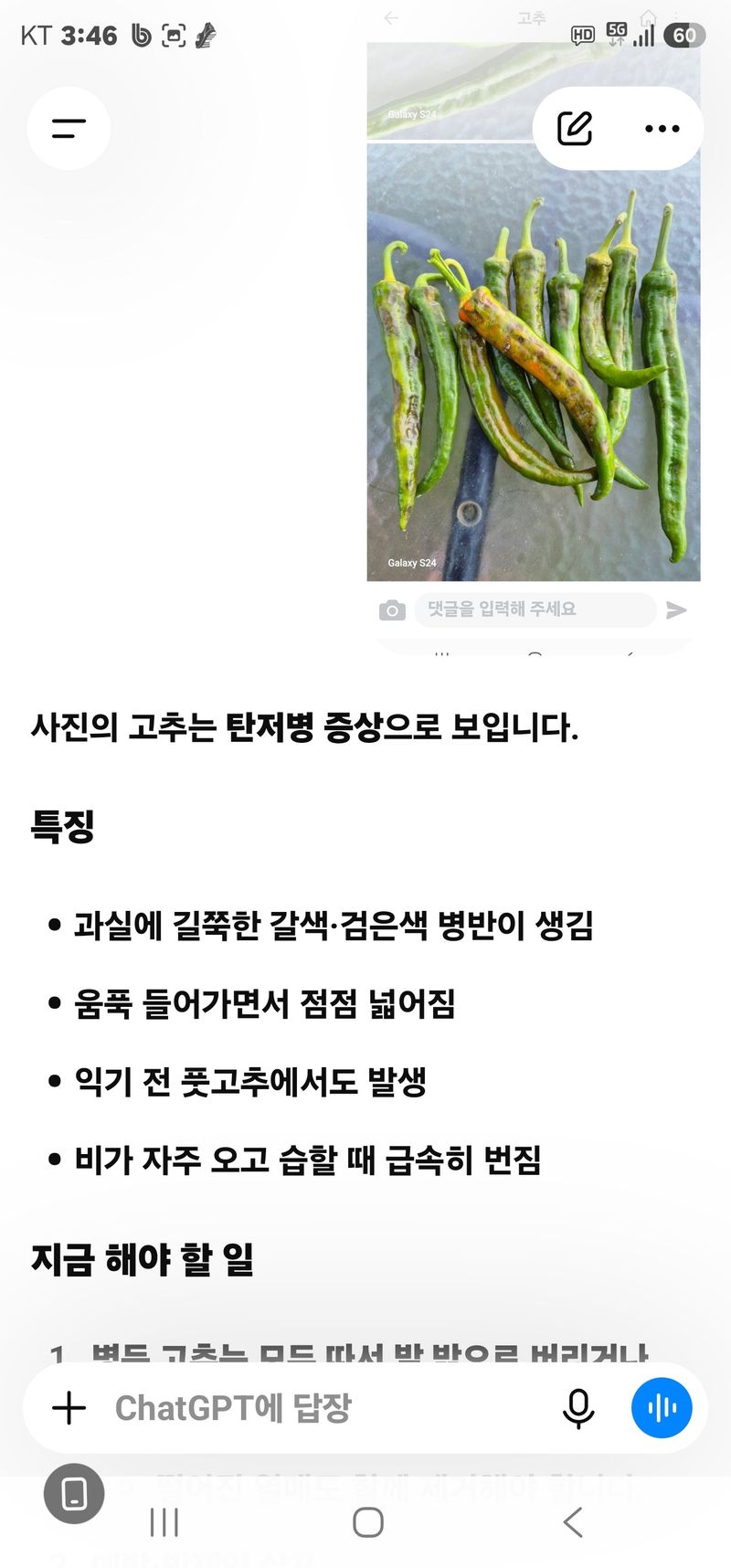This screenshot has width=731, height=1568.
Task: Start a new chat
Action: (x=575, y=129)
